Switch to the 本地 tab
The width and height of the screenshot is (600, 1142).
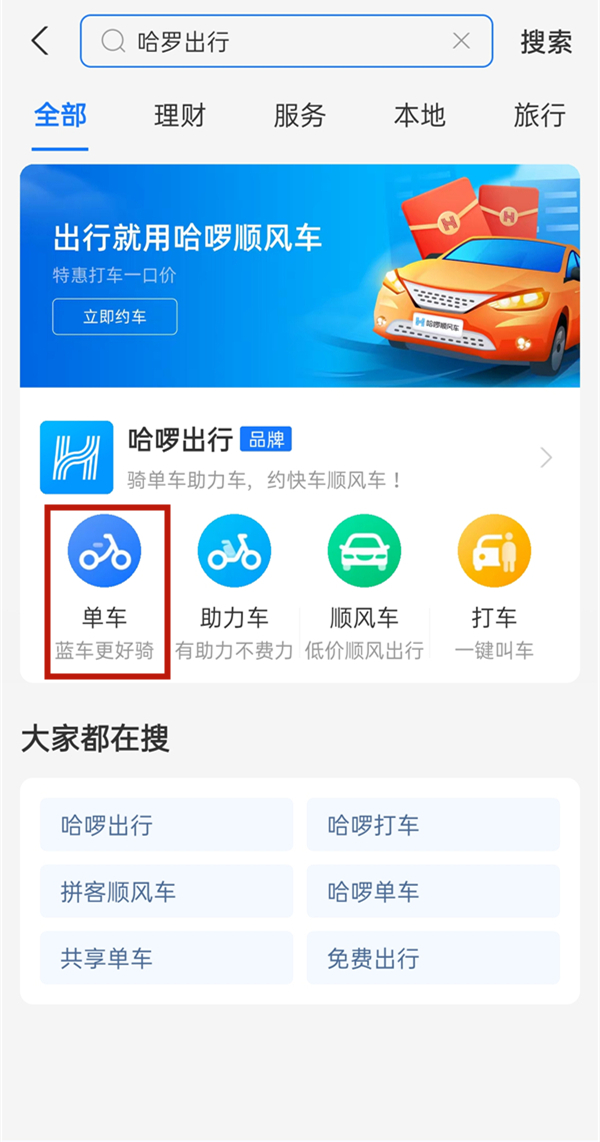click(419, 115)
